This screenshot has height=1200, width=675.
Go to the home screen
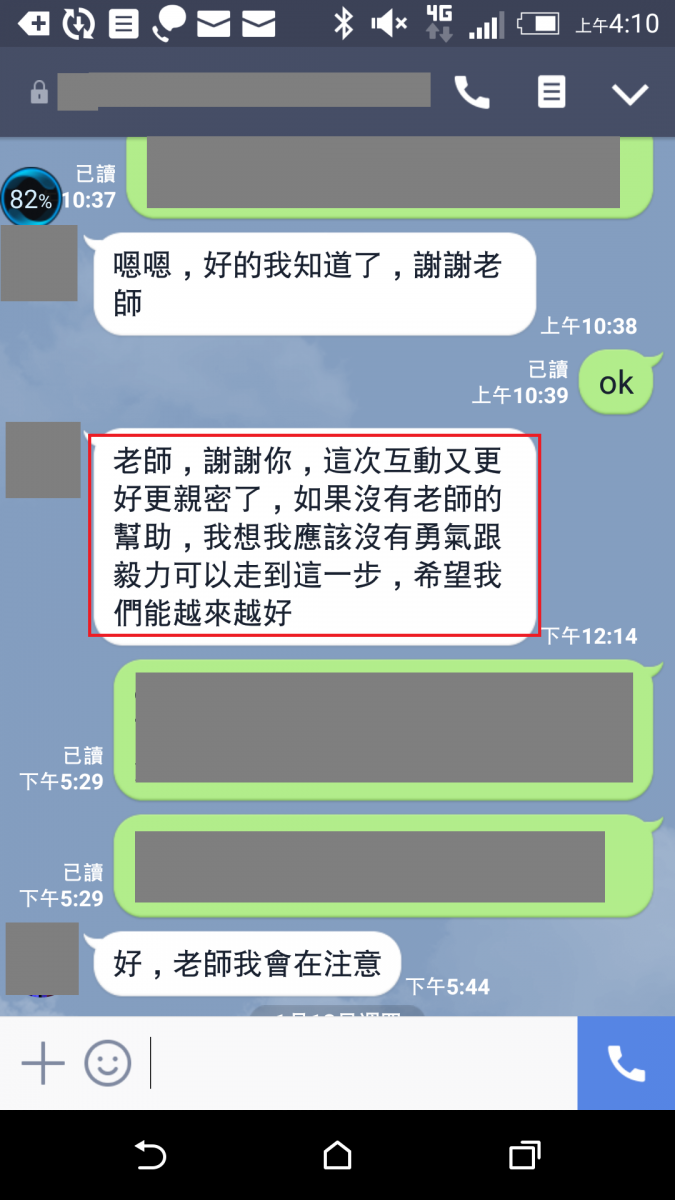tap(338, 1156)
